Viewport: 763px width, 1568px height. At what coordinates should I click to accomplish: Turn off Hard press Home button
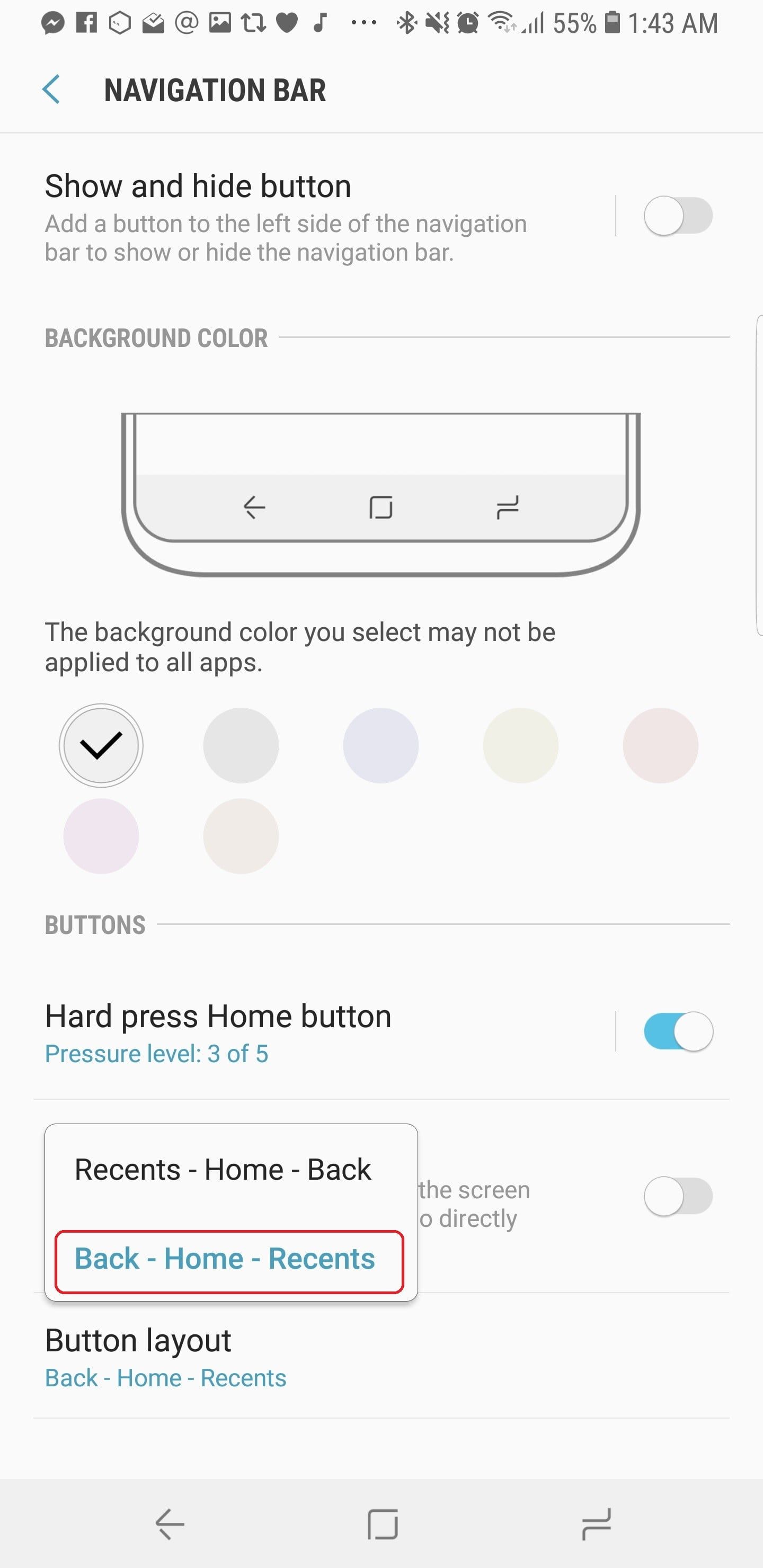click(x=678, y=1031)
